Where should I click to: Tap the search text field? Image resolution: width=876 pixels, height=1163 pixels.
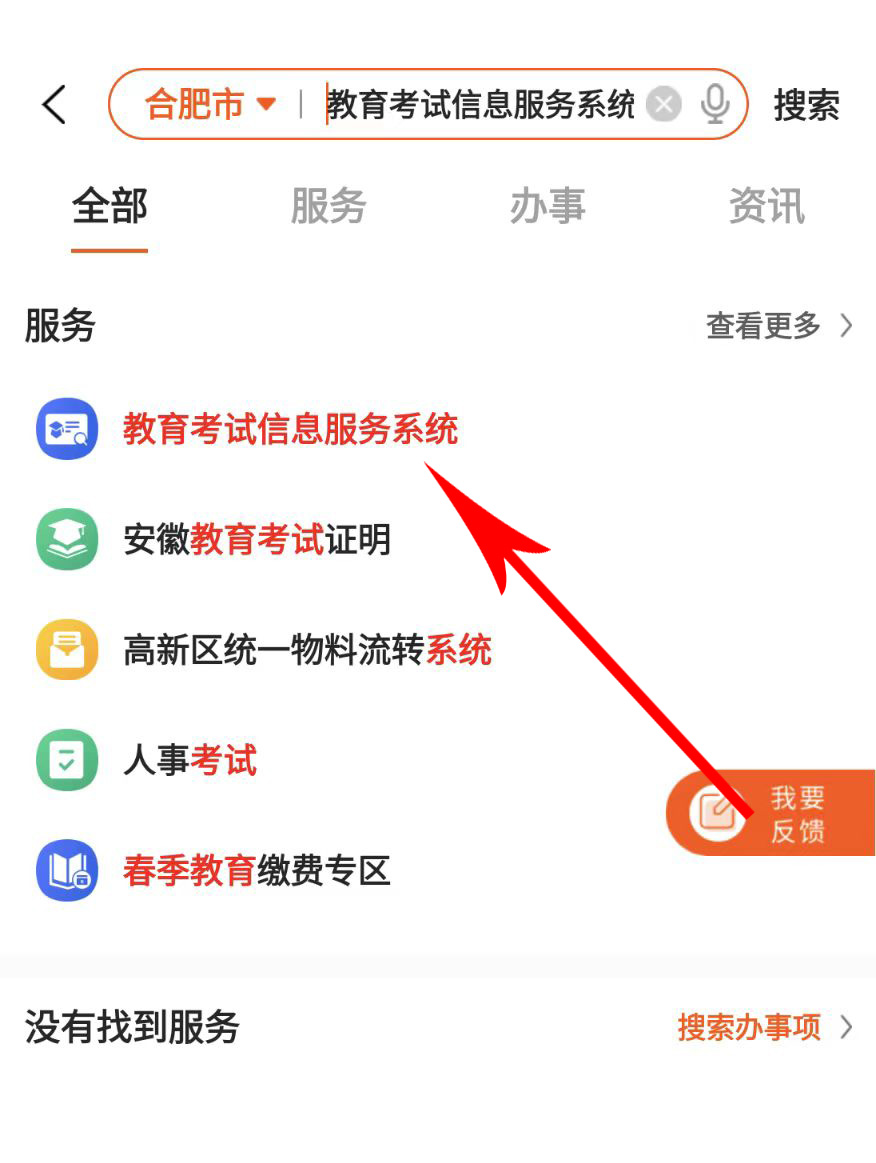point(480,105)
